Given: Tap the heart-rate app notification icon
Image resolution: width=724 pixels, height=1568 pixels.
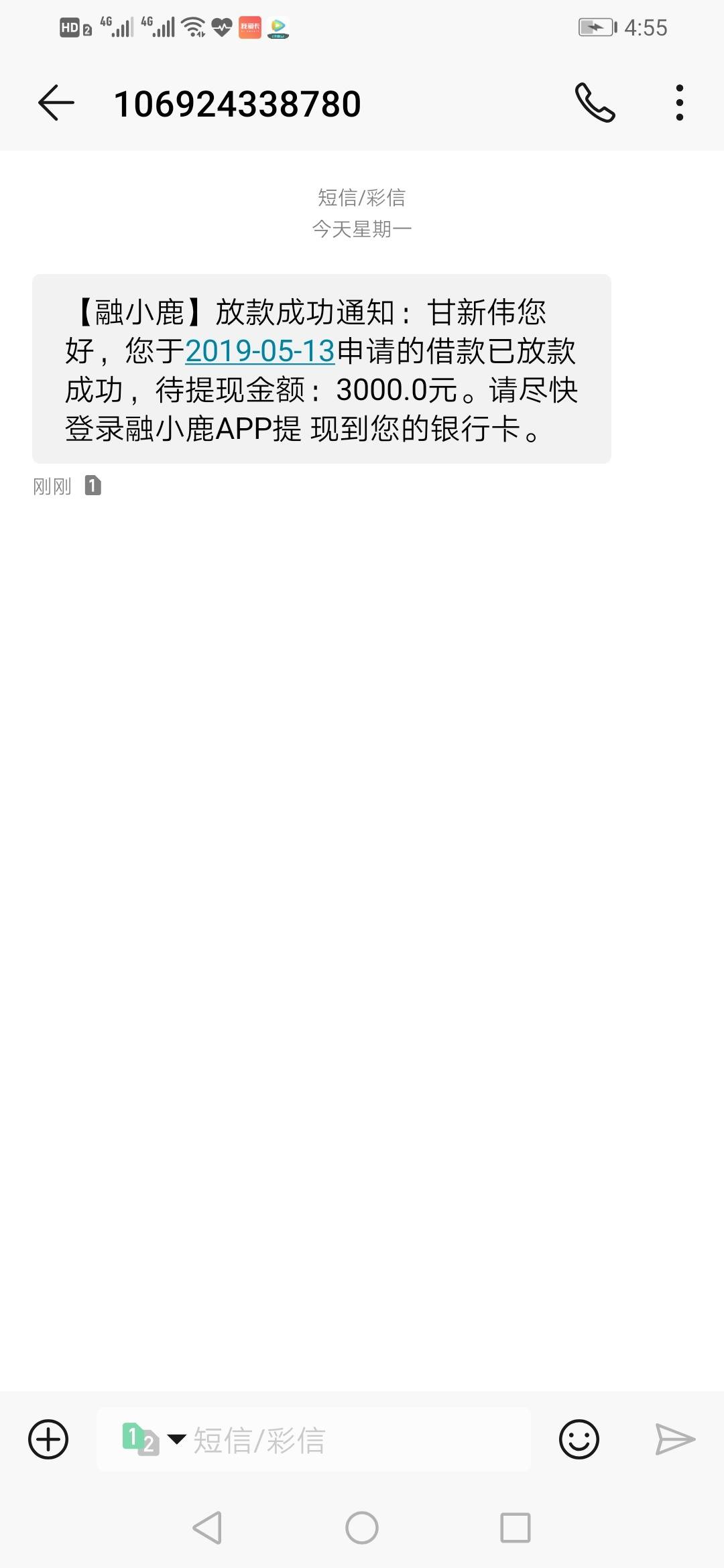Looking at the screenshot, I should [221, 27].
